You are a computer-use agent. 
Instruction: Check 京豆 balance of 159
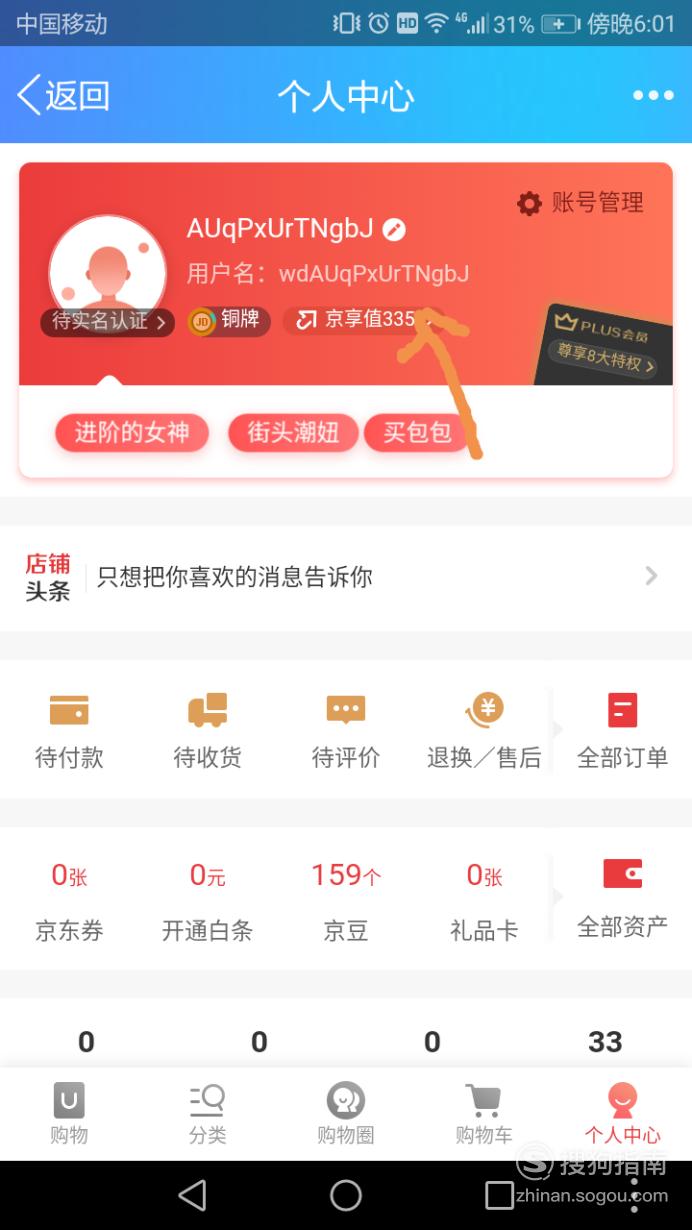pos(345,900)
